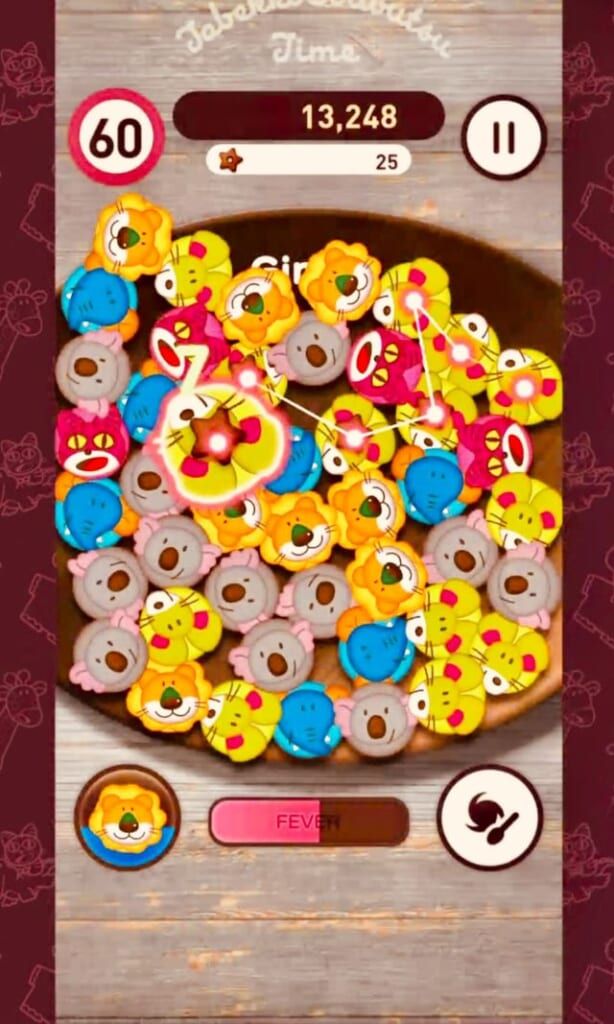This screenshot has width=614, height=1024.
Task: Pause the game
Action: coord(503,137)
